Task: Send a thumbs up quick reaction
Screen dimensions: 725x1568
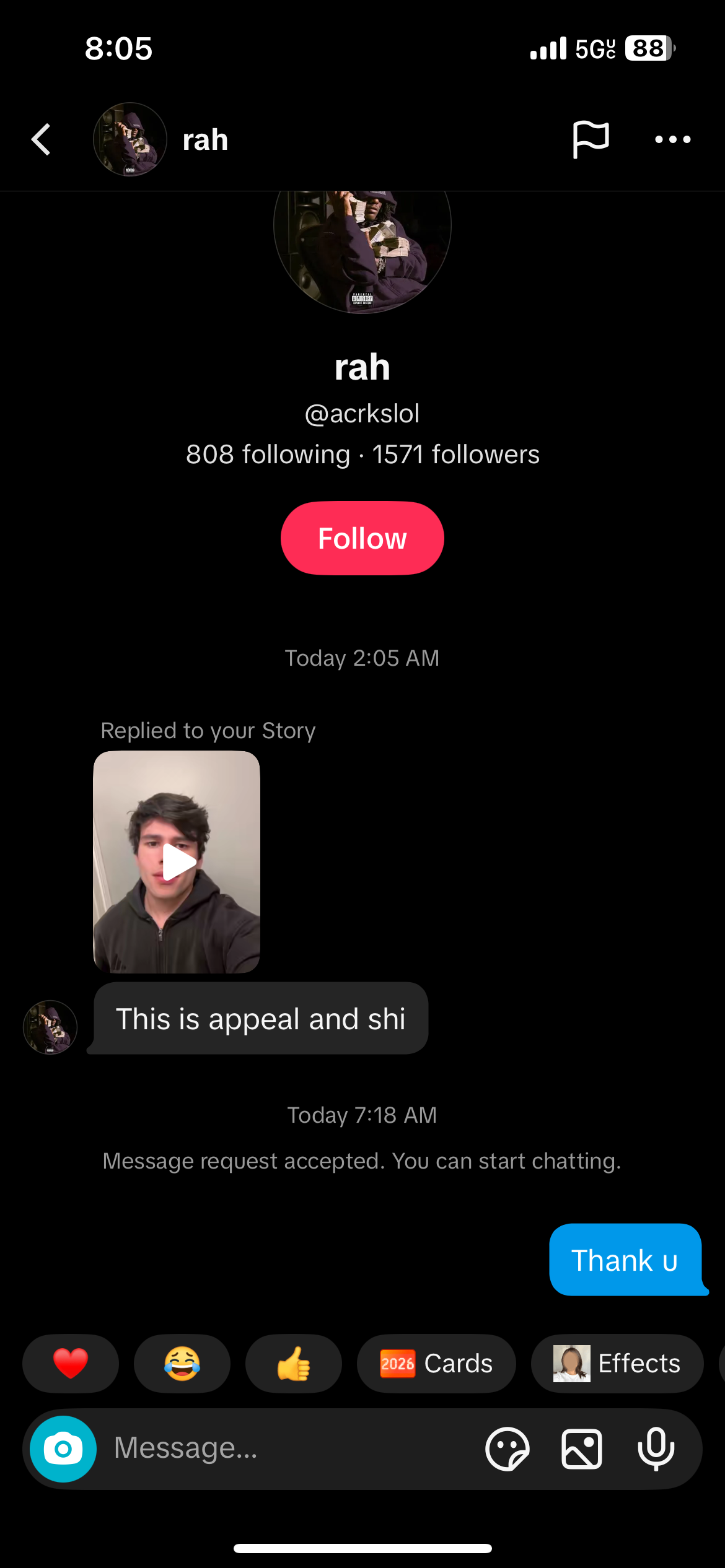Action: click(294, 1364)
